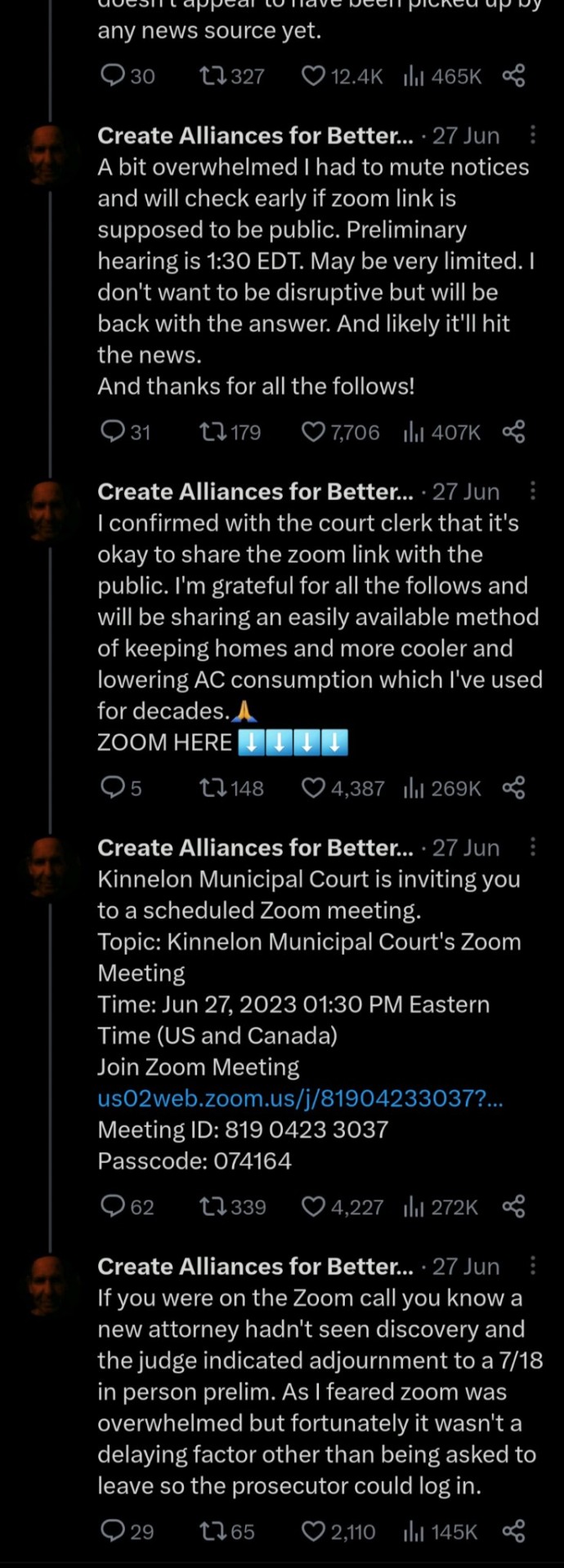Retweet the tweet with 327 retweets
This screenshot has height=1568, width=564.
point(213,77)
